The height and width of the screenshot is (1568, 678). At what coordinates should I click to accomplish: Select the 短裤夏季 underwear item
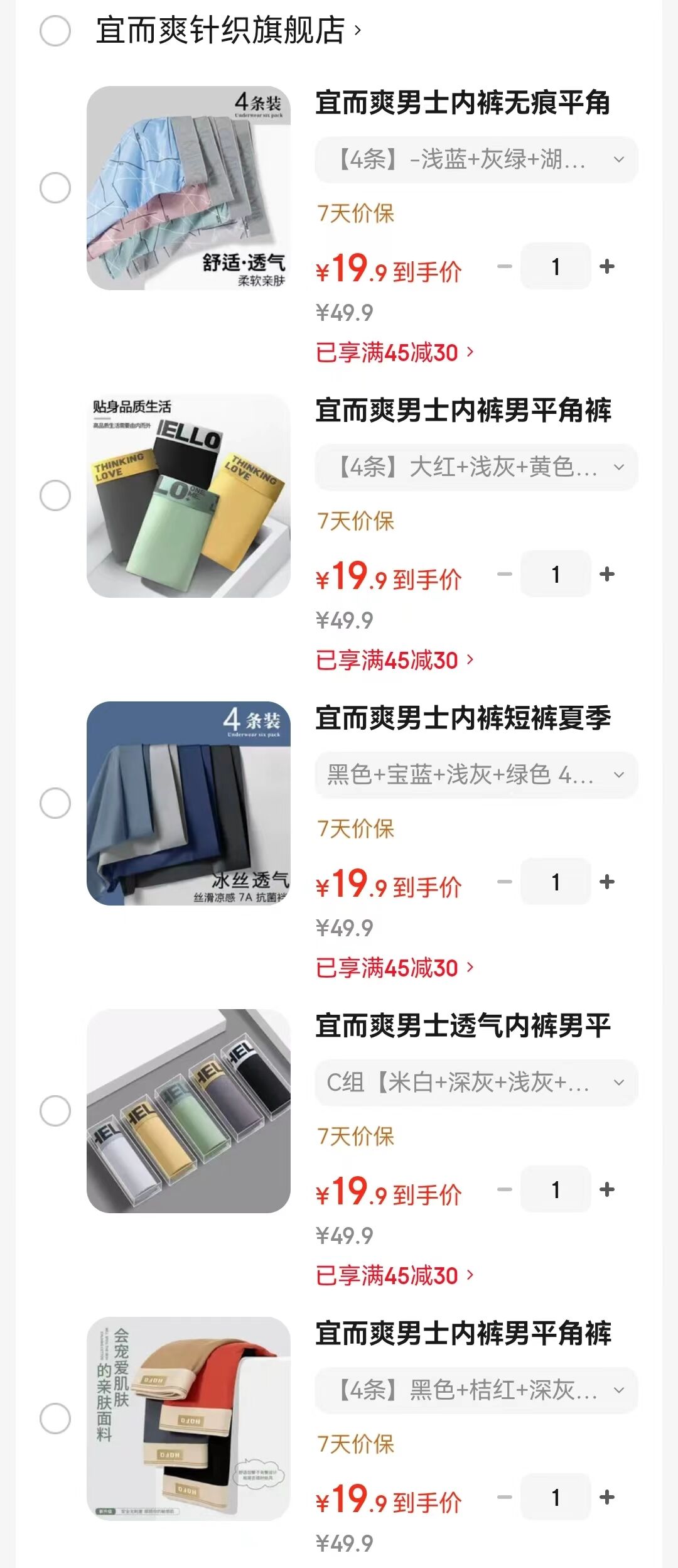(55, 803)
